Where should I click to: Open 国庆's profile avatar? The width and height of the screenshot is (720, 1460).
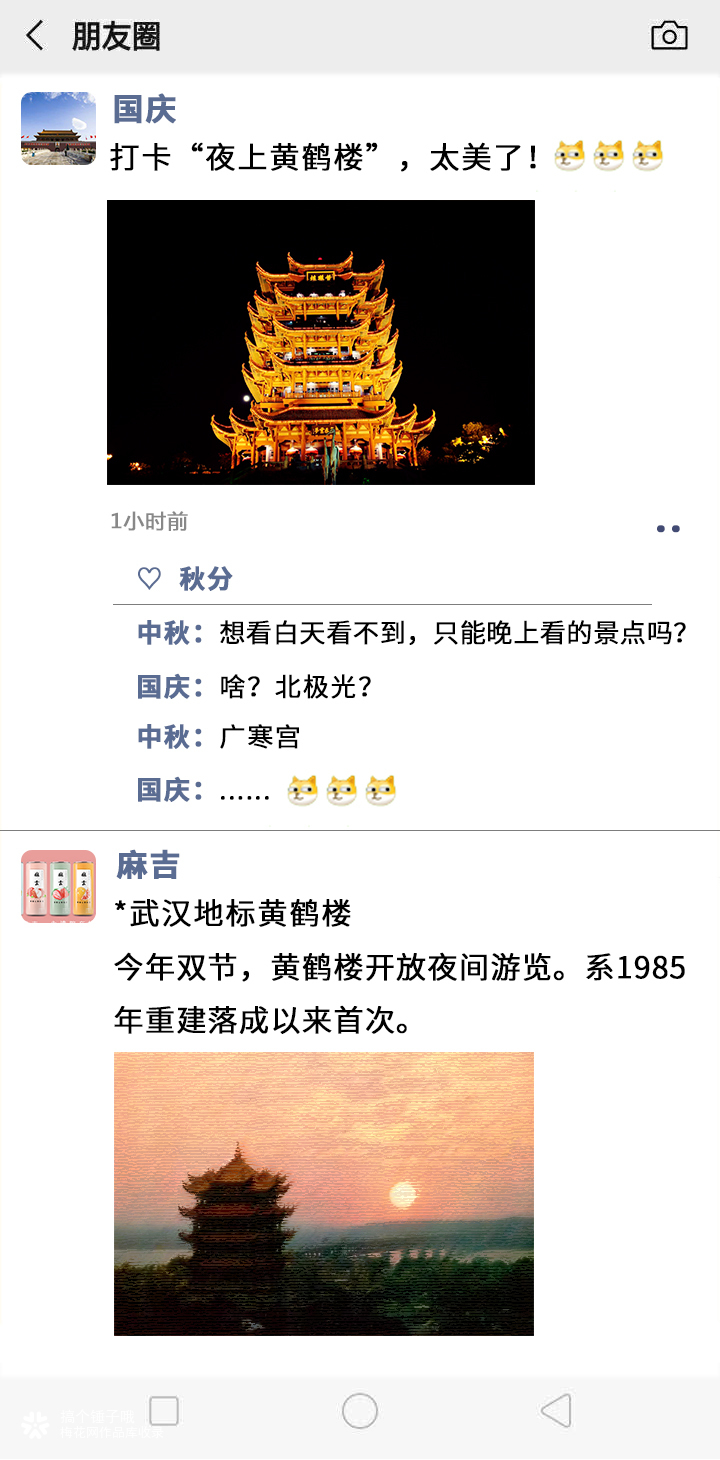pos(58,128)
